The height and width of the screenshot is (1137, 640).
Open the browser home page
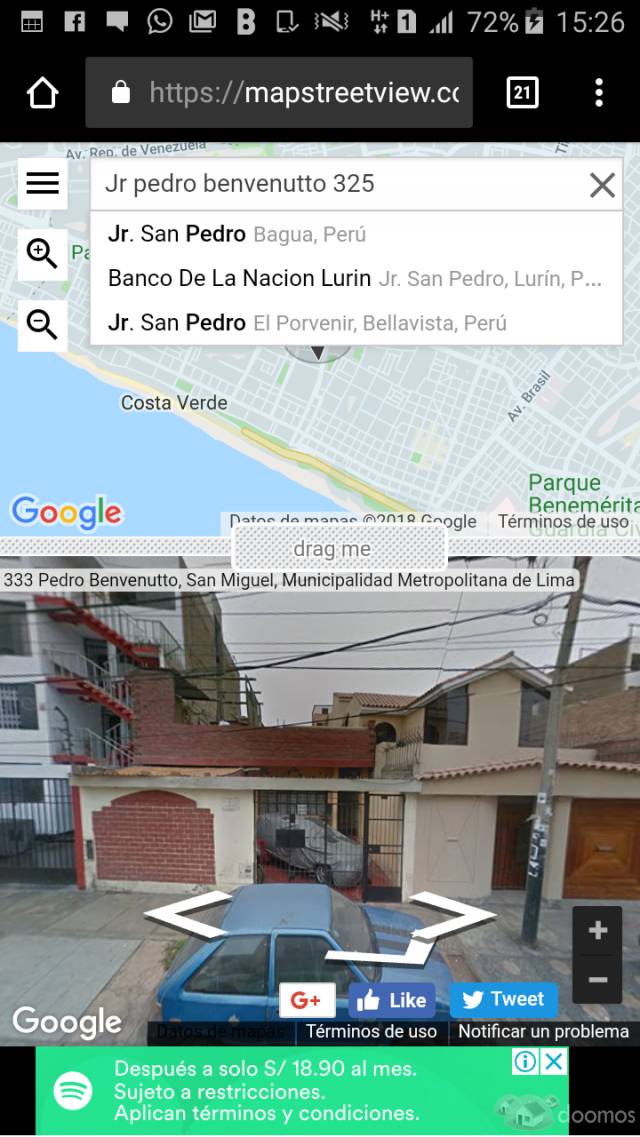(x=42, y=94)
